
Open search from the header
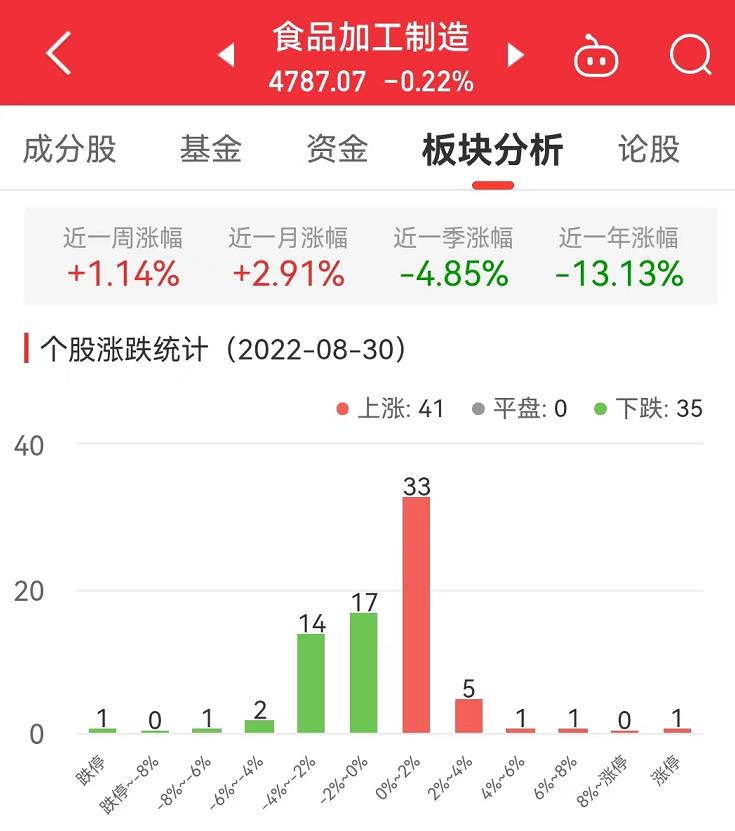tap(690, 54)
